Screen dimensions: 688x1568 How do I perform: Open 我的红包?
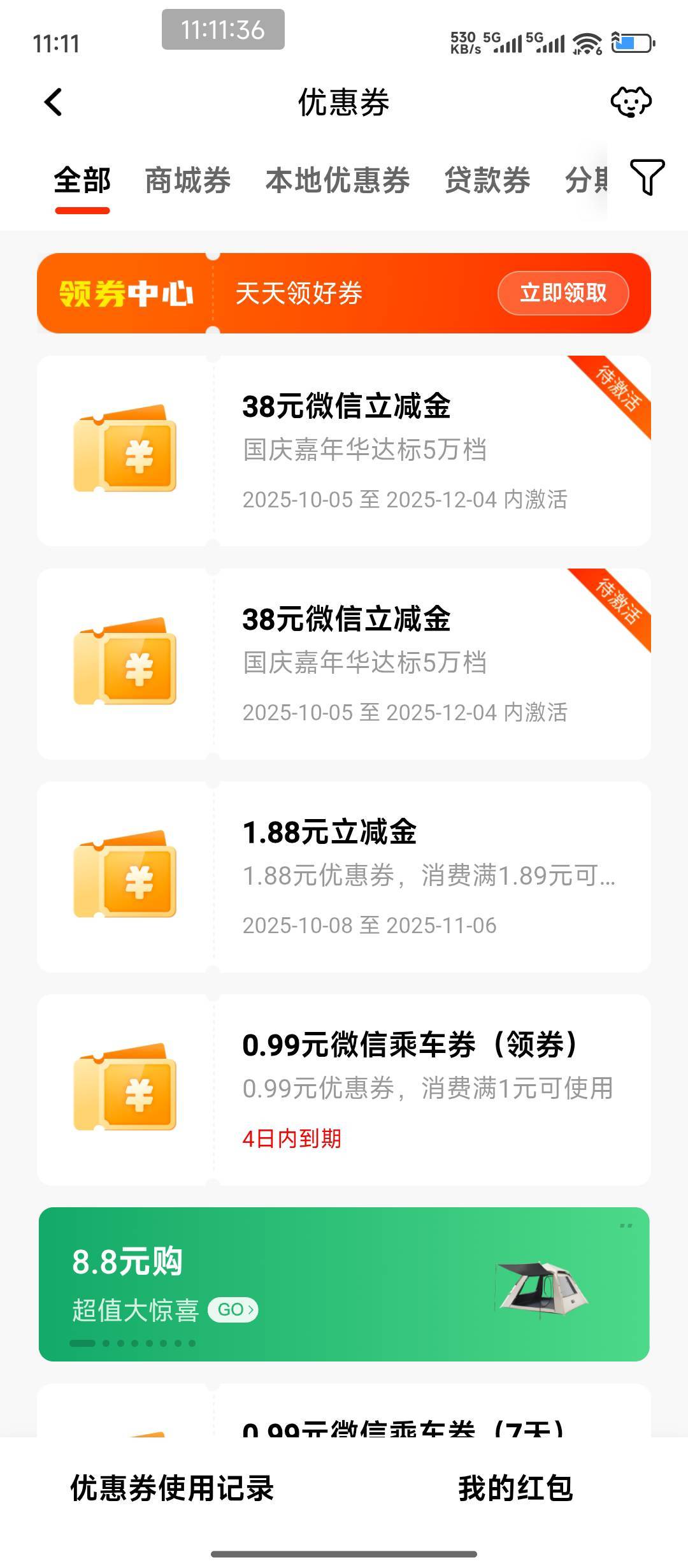point(515,1488)
